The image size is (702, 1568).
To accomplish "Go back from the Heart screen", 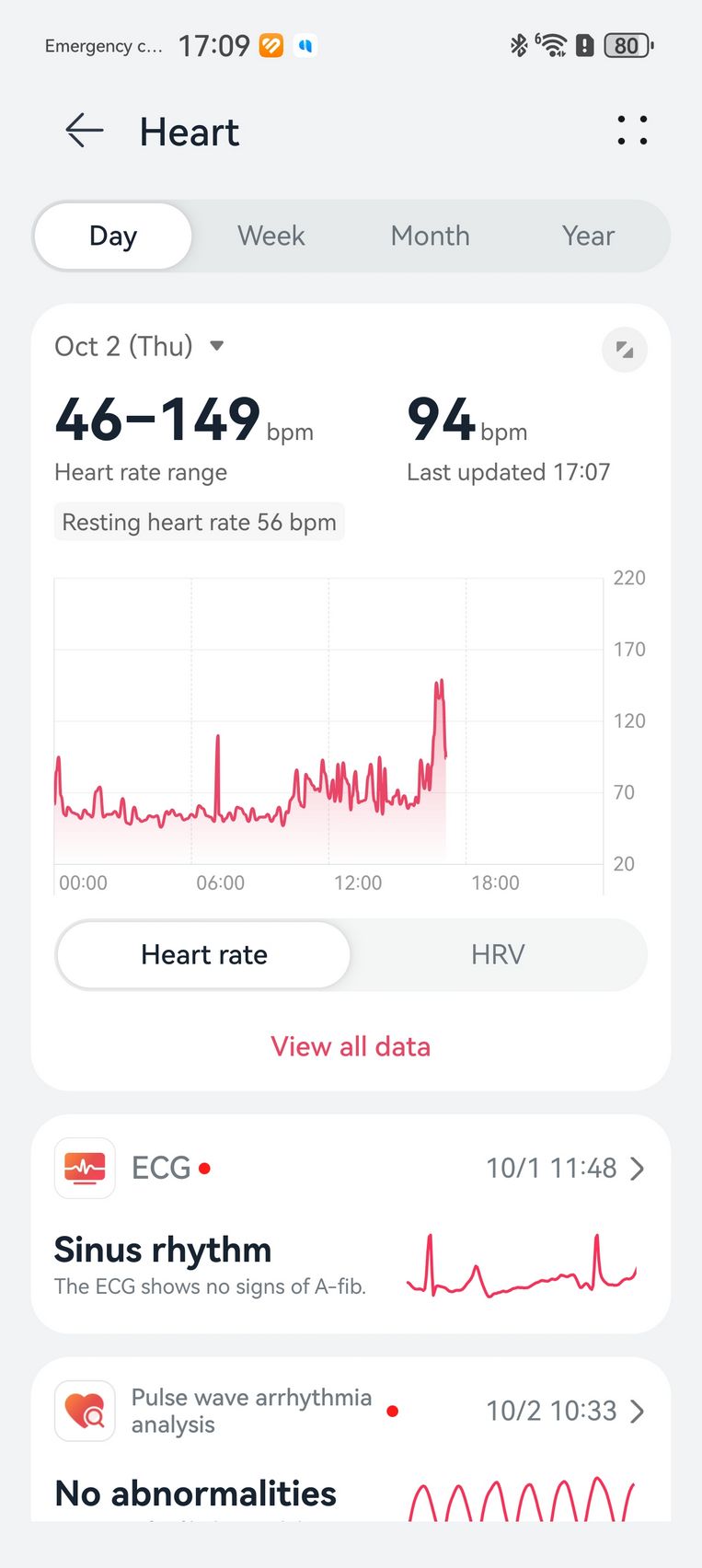I will pyautogui.click(x=84, y=132).
